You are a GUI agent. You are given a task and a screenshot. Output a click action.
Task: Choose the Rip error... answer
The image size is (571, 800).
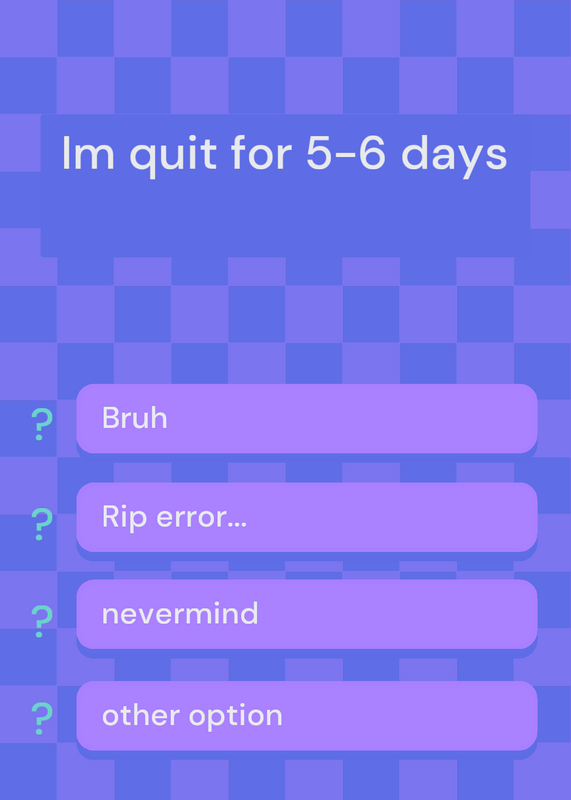tap(307, 517)
